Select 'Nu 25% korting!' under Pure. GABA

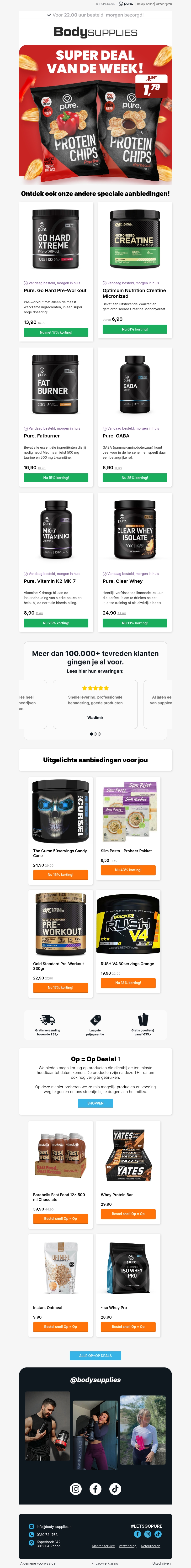coord(134,478)
